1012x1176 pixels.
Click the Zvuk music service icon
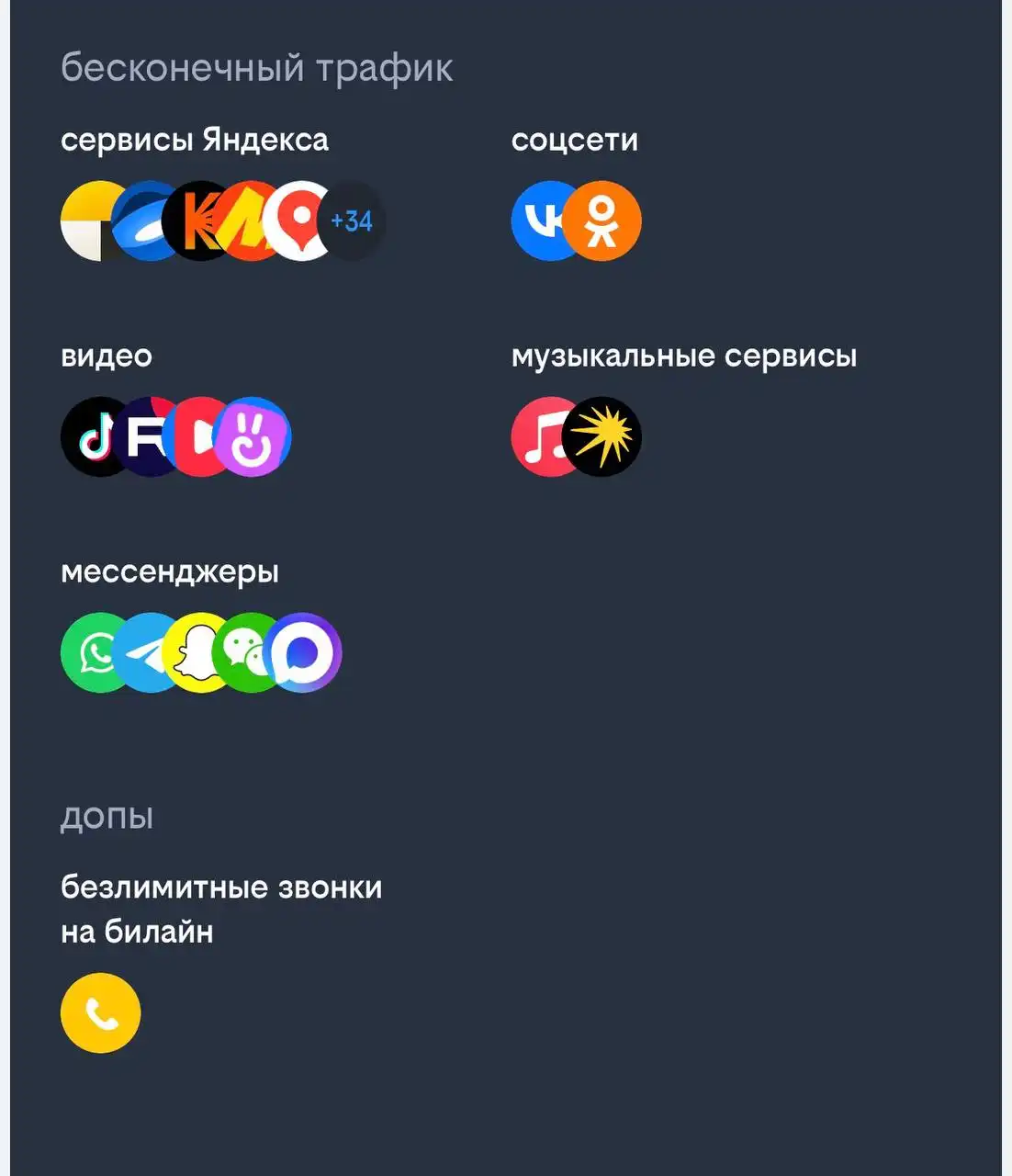pos(606,436)
